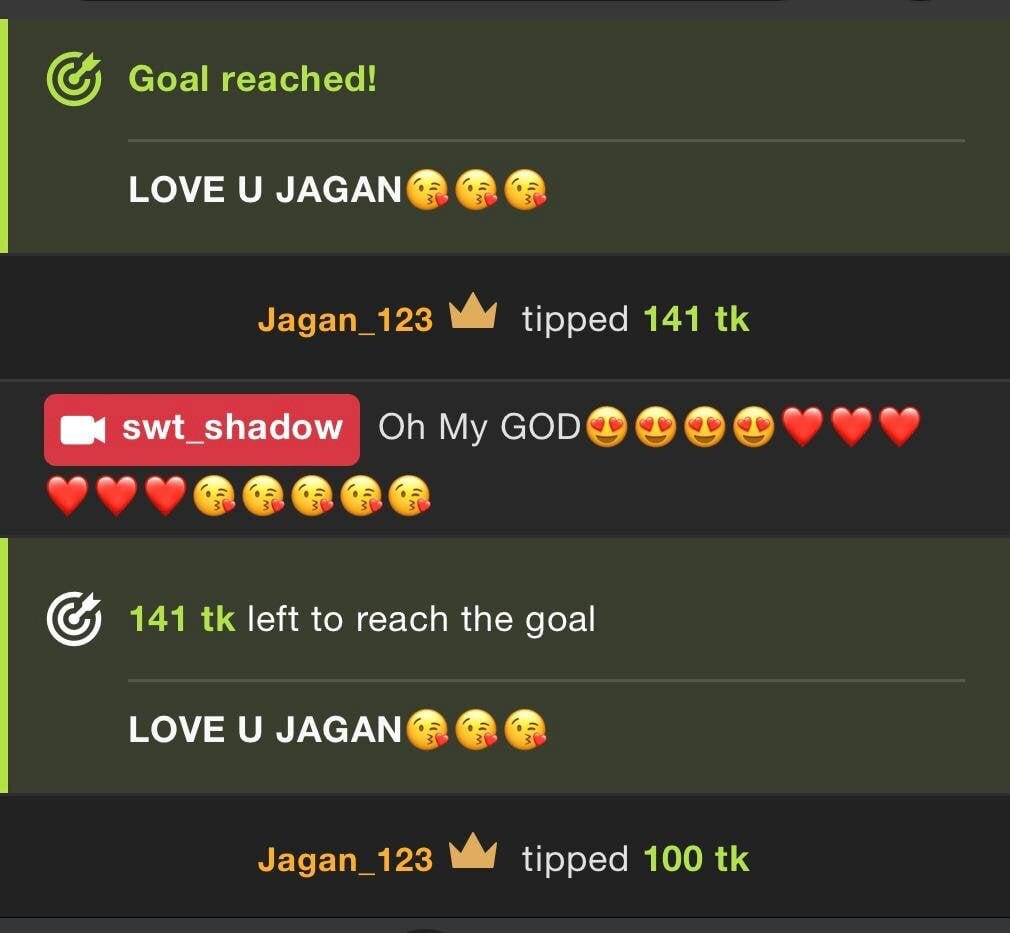Open Jagan_123 profile from 141 tk tip
This screenshot has width=1010, height=933.
pyautogui.click(x=345, y=320)
